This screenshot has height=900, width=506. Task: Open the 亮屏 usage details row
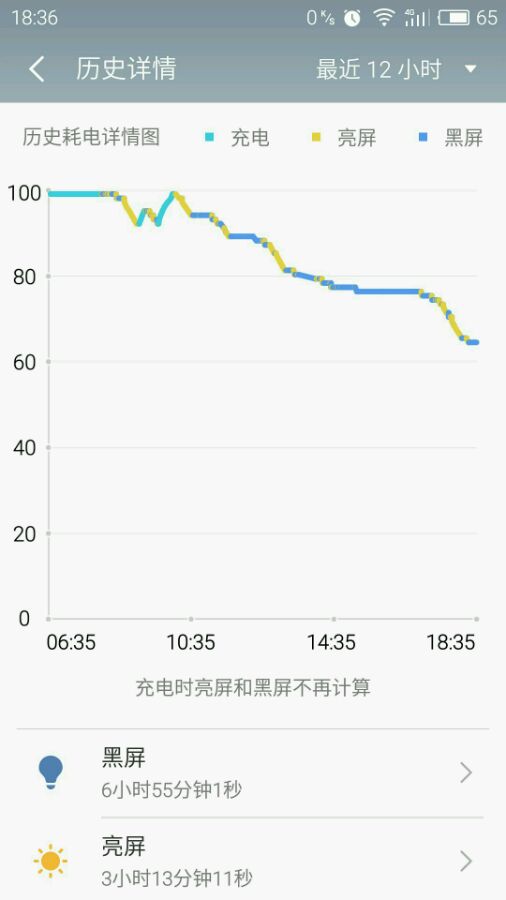tap(253, 859)
